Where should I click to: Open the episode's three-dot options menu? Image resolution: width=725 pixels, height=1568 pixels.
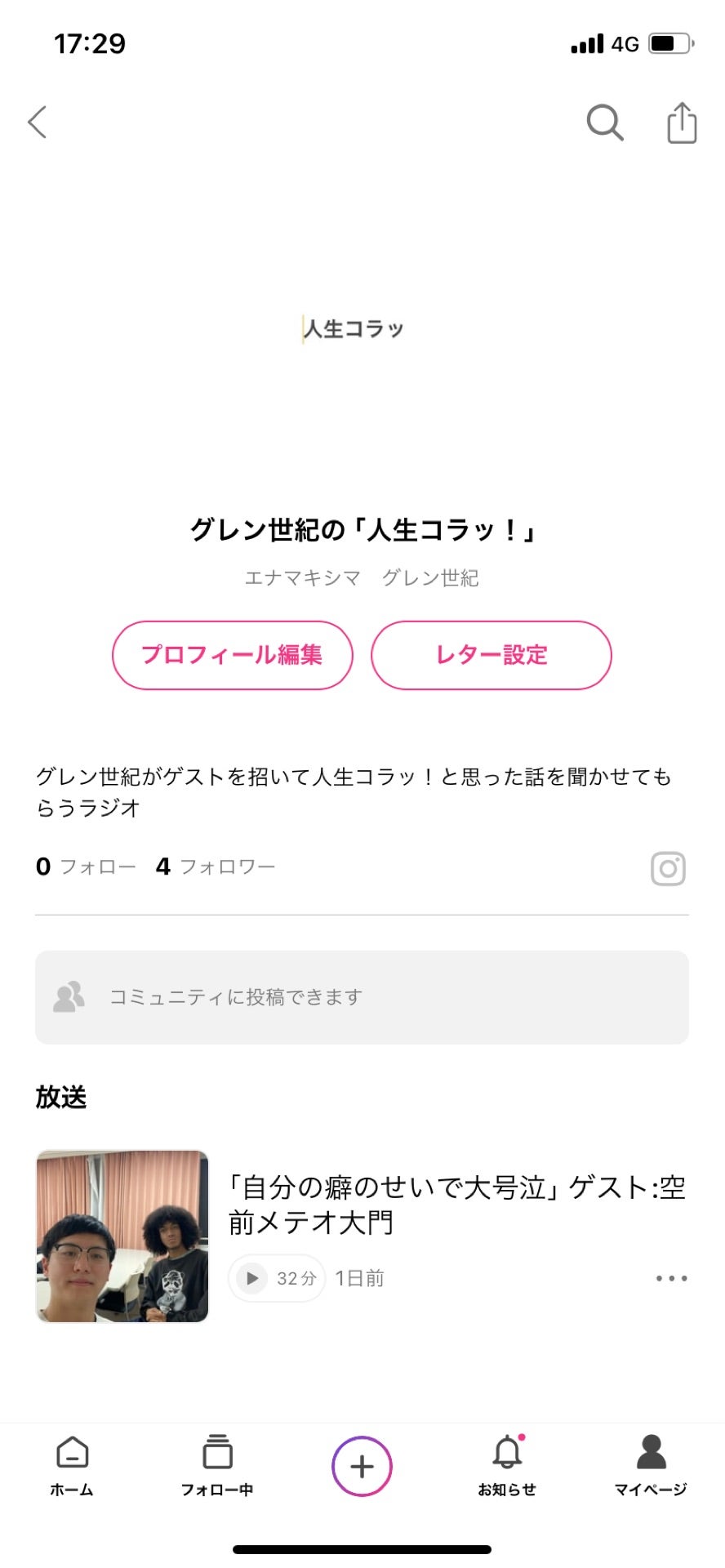coord(670,1278)
